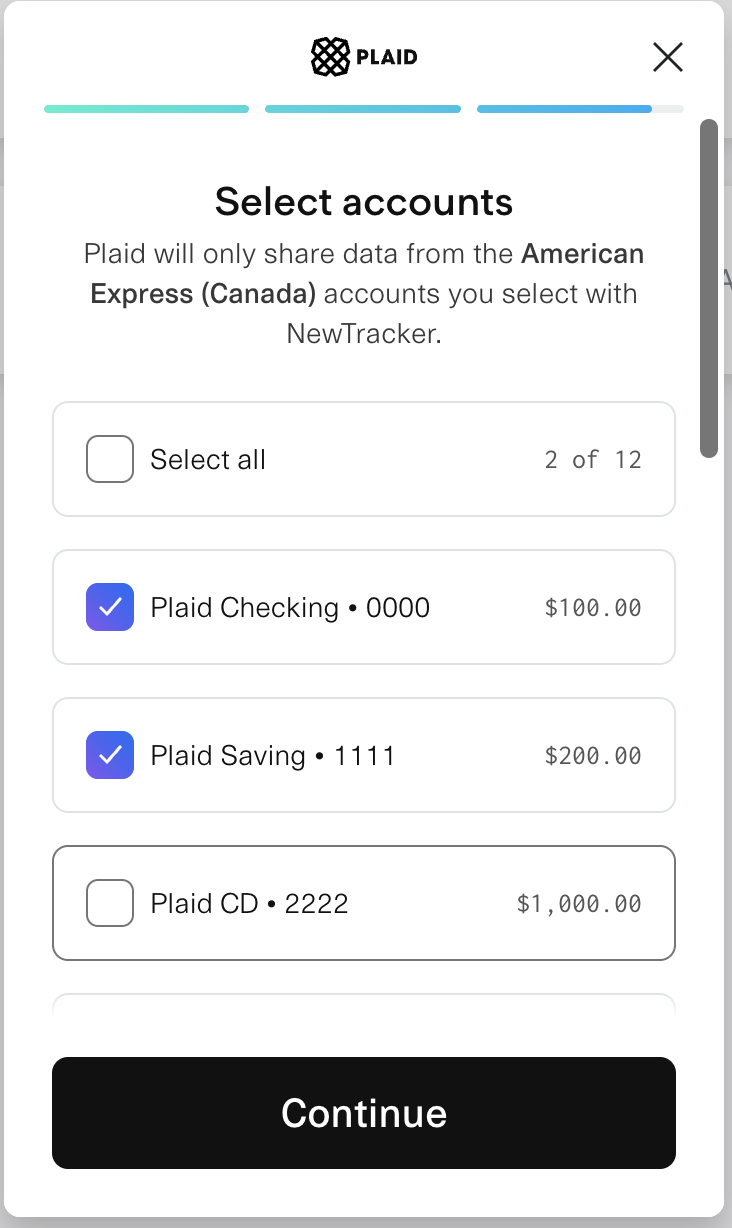This screenshot has height=1228, width=732.
Task: Select the Plaid CD 2222 account
Action: (x=110, y=904)
